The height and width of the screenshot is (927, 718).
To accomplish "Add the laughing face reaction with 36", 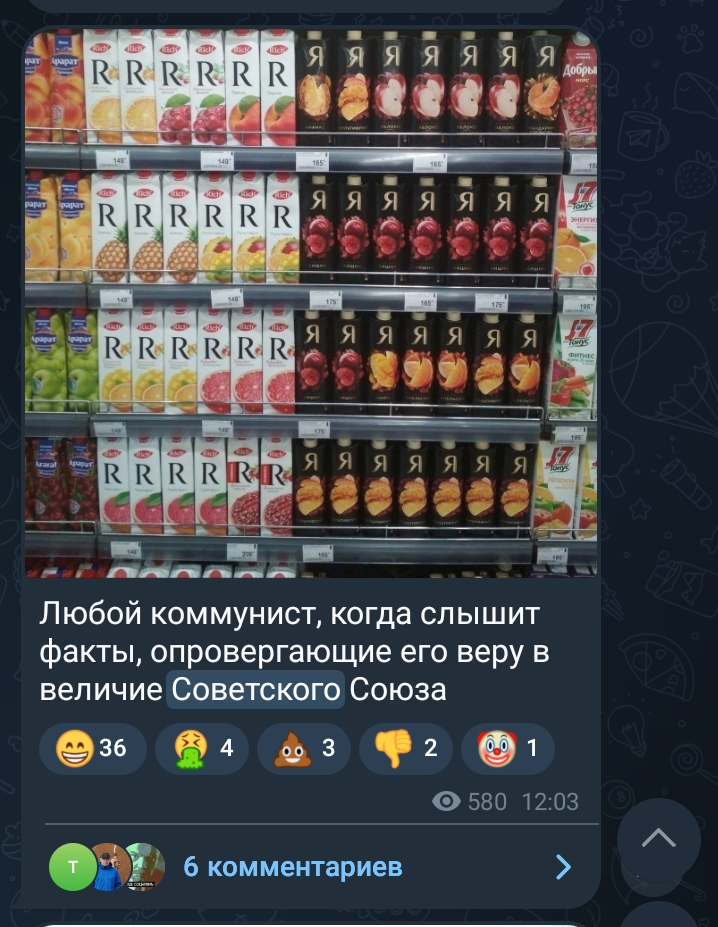I will (x=92, y=748).
